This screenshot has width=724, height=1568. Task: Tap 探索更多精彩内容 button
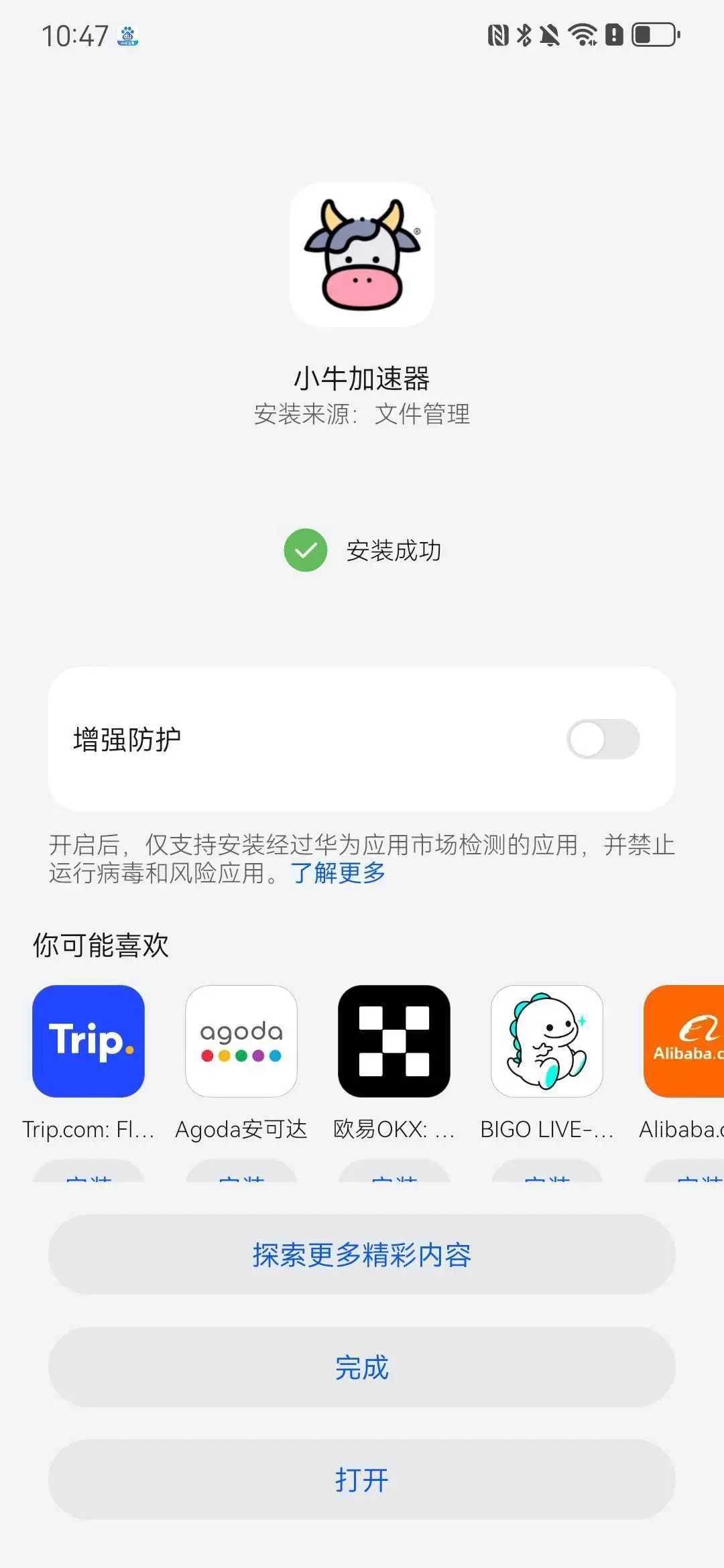click(x=362, y=1254)
